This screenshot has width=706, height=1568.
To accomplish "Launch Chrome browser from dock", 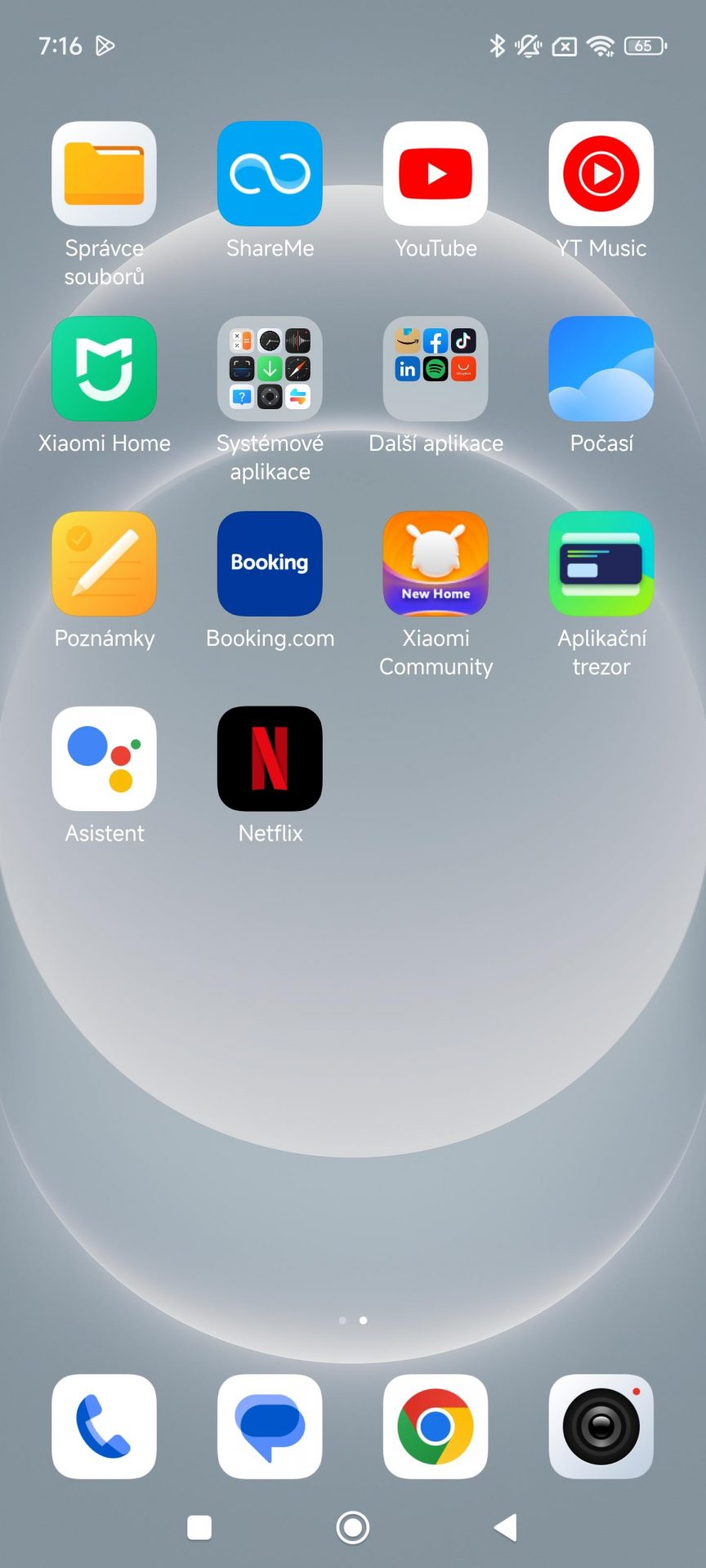I will (436, 1427).
